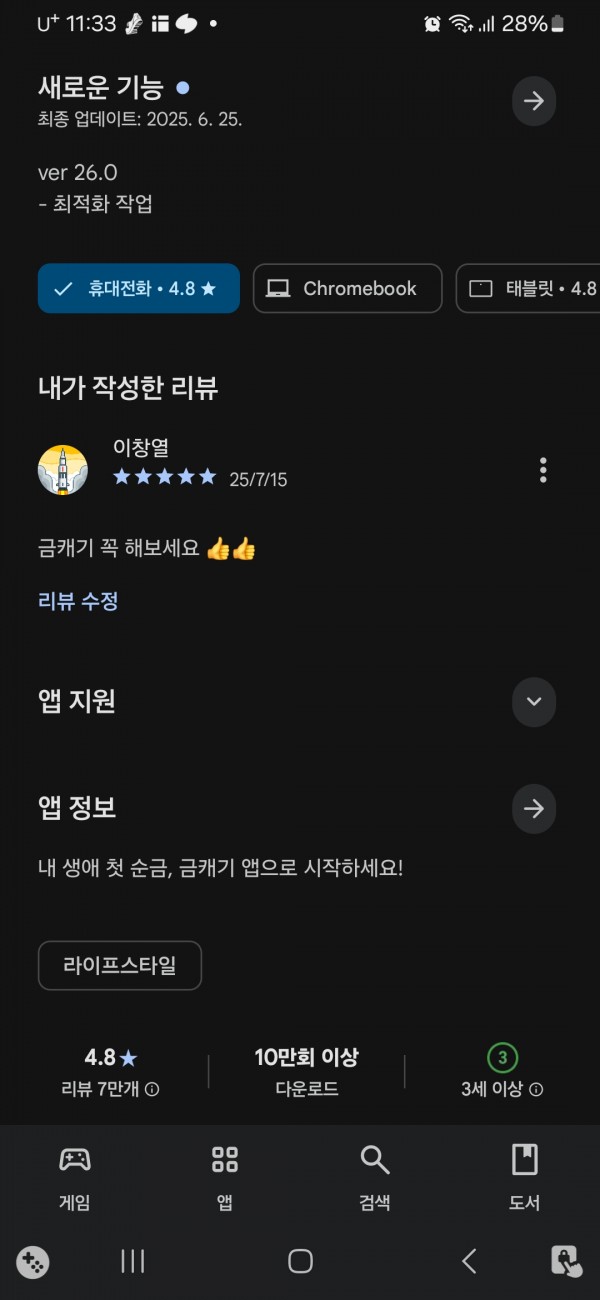Viewport: 600px width, 1300px height.
Task: Tap the 리뷰 수정 link
Action: [x=78, y=601]
